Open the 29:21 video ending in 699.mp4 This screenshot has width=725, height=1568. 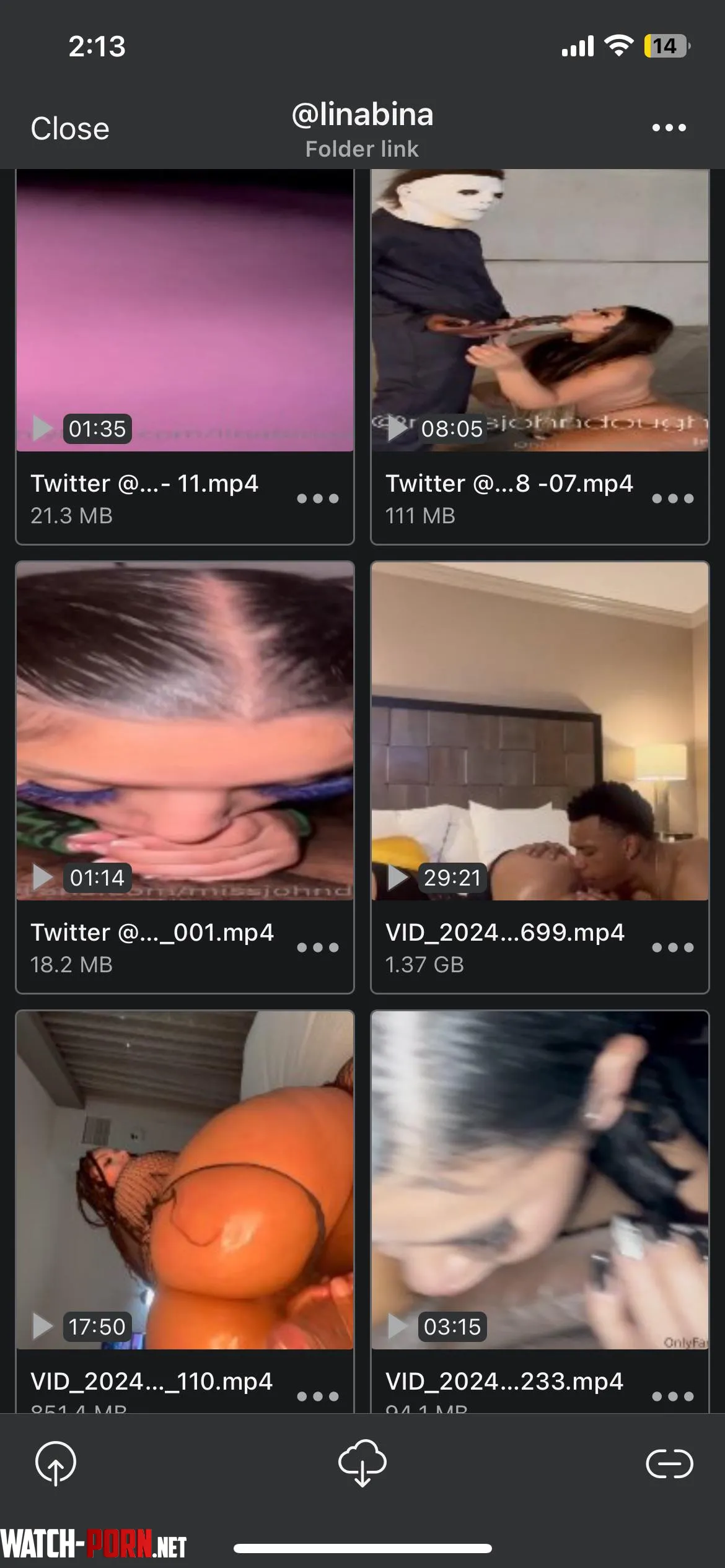click(540, 731)
